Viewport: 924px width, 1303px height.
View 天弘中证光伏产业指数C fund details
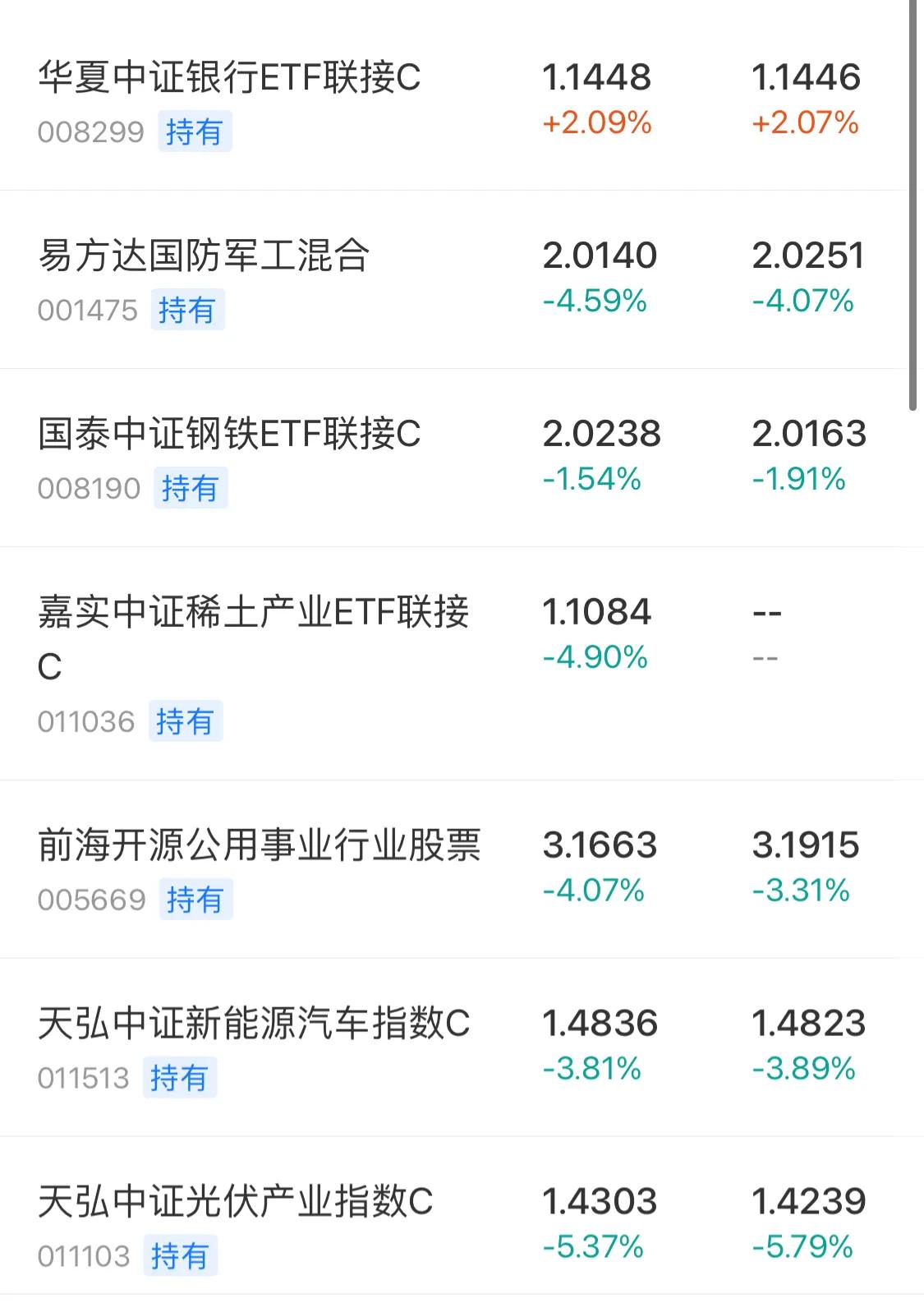tap(235, 1202)
